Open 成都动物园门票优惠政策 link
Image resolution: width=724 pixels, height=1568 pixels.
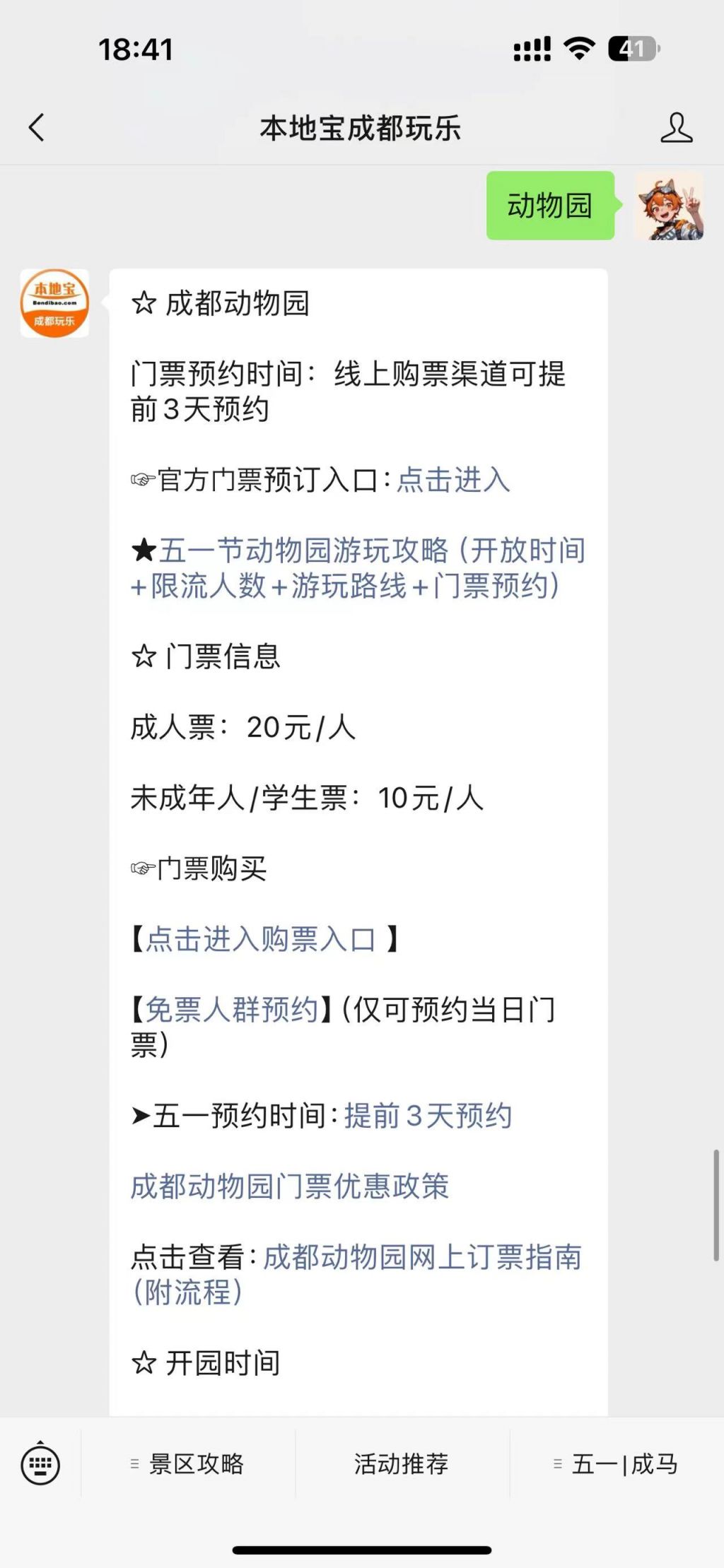click(x=290, y=1186)
